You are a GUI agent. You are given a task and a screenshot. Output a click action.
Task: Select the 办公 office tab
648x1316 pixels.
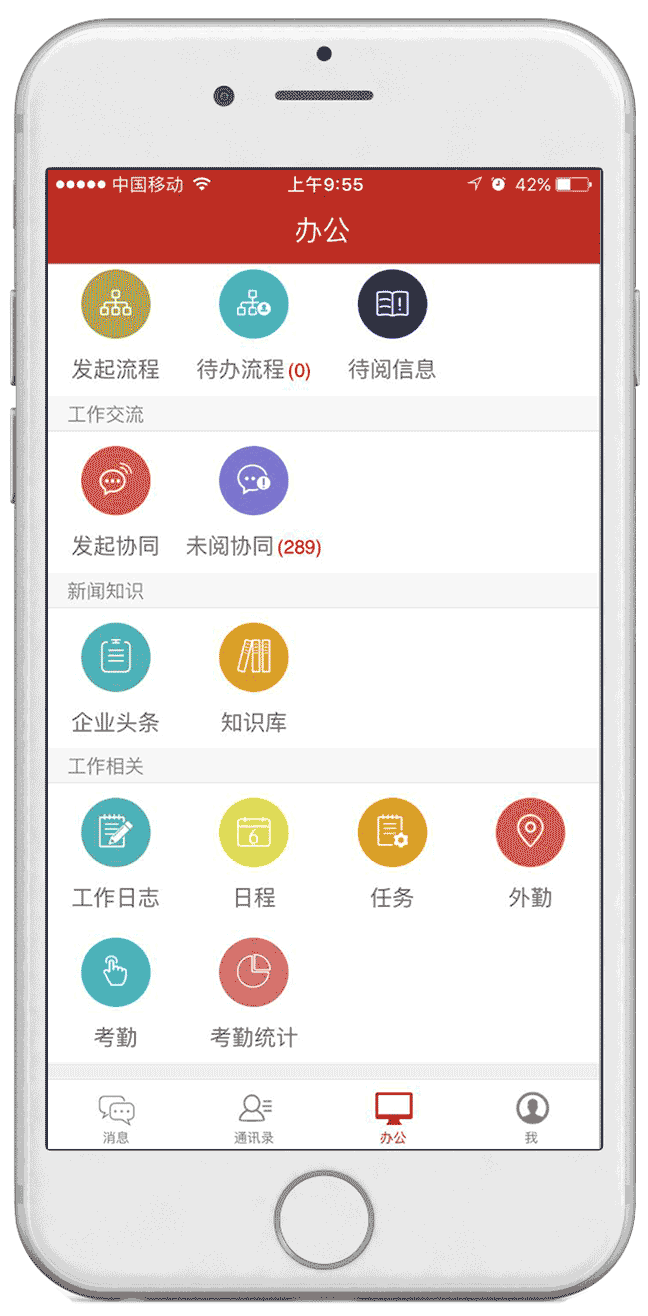pyautogui.click(x=393, y=1117)
